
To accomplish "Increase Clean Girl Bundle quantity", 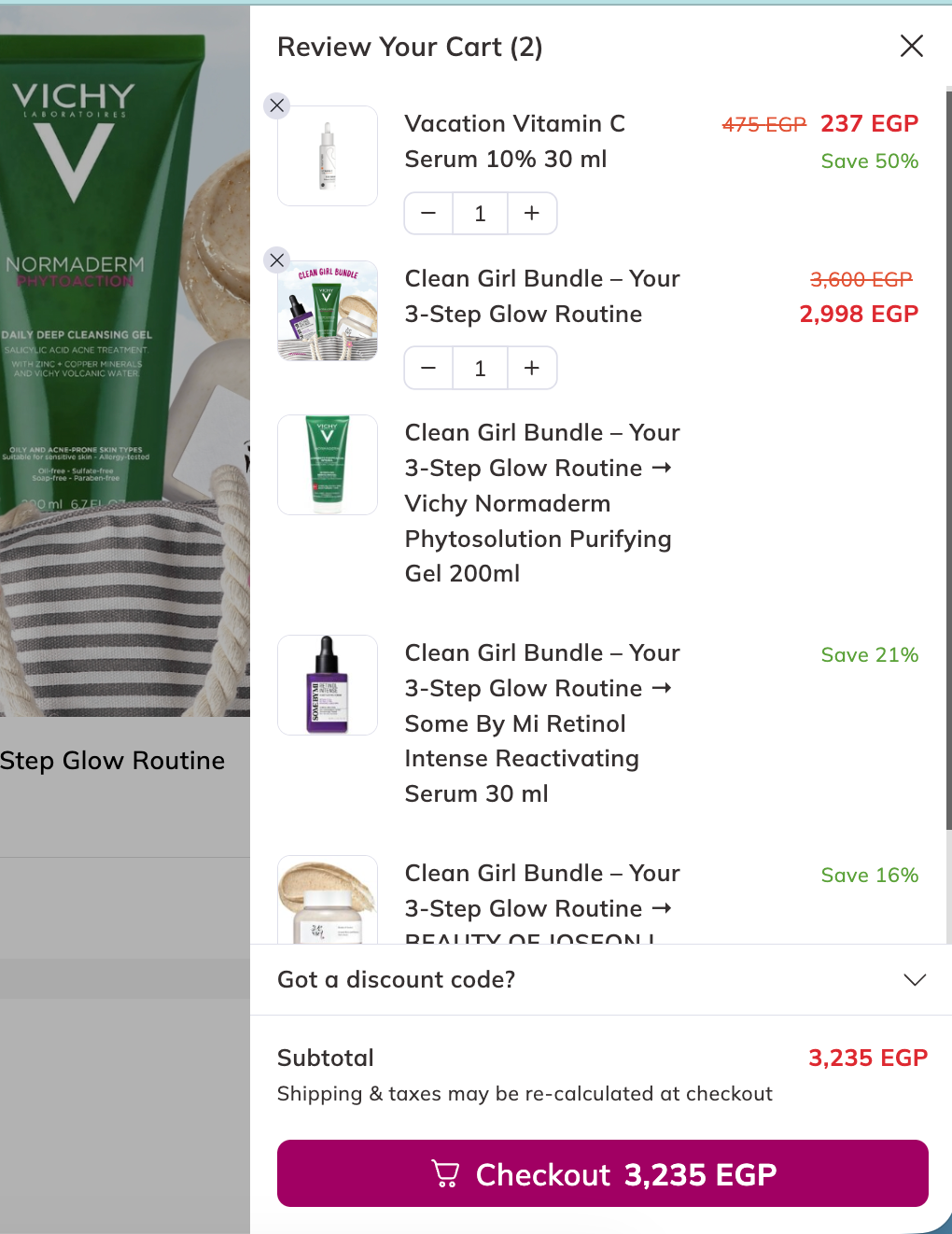I will point(532,369).
